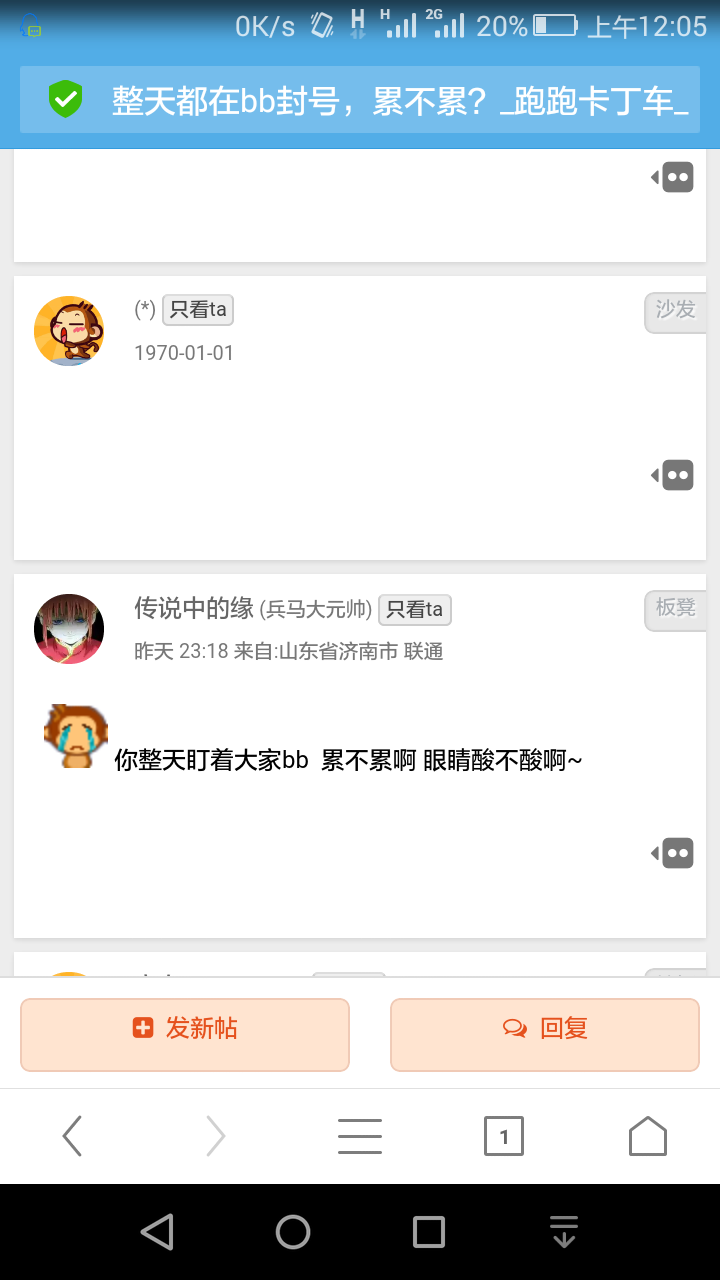720x1280 pixels.
Task: Tap 只看ta in the 沙发 post
Action: click(198, 310)
